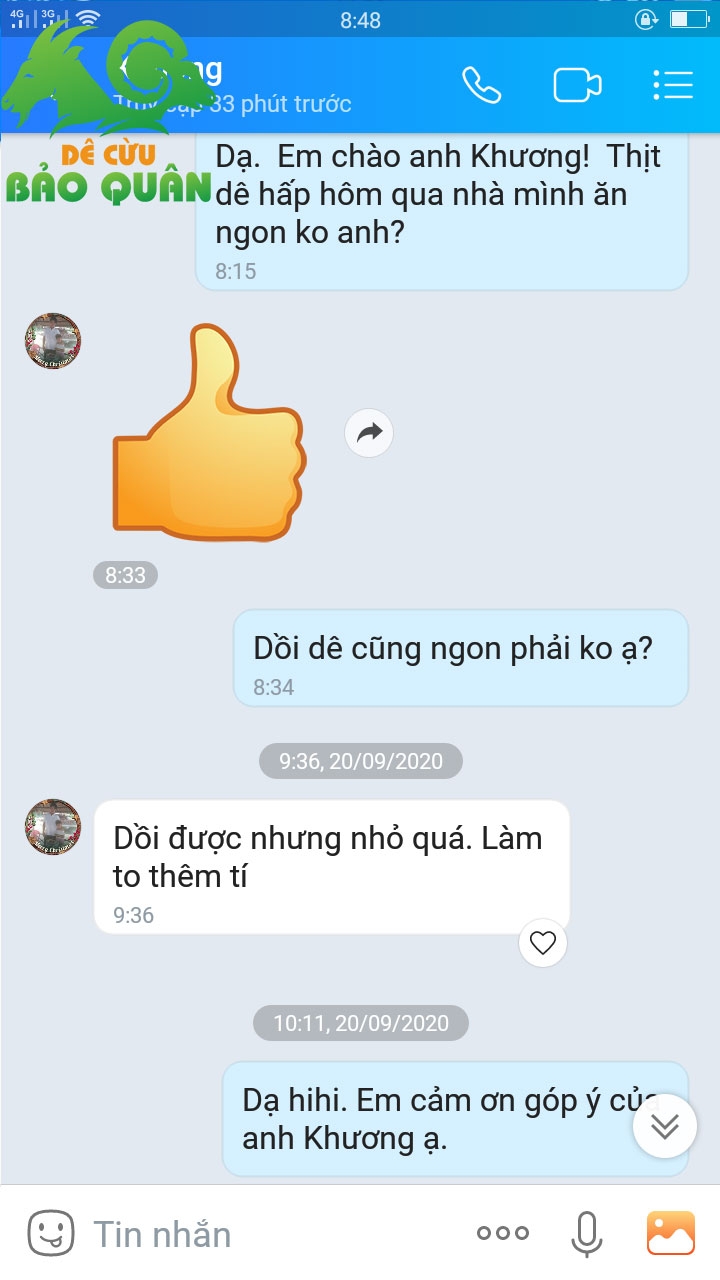The height and width of the screenshot is (1280, 720).
Task: Forward the thumbs-up sticker
Action: click(369, 433)
